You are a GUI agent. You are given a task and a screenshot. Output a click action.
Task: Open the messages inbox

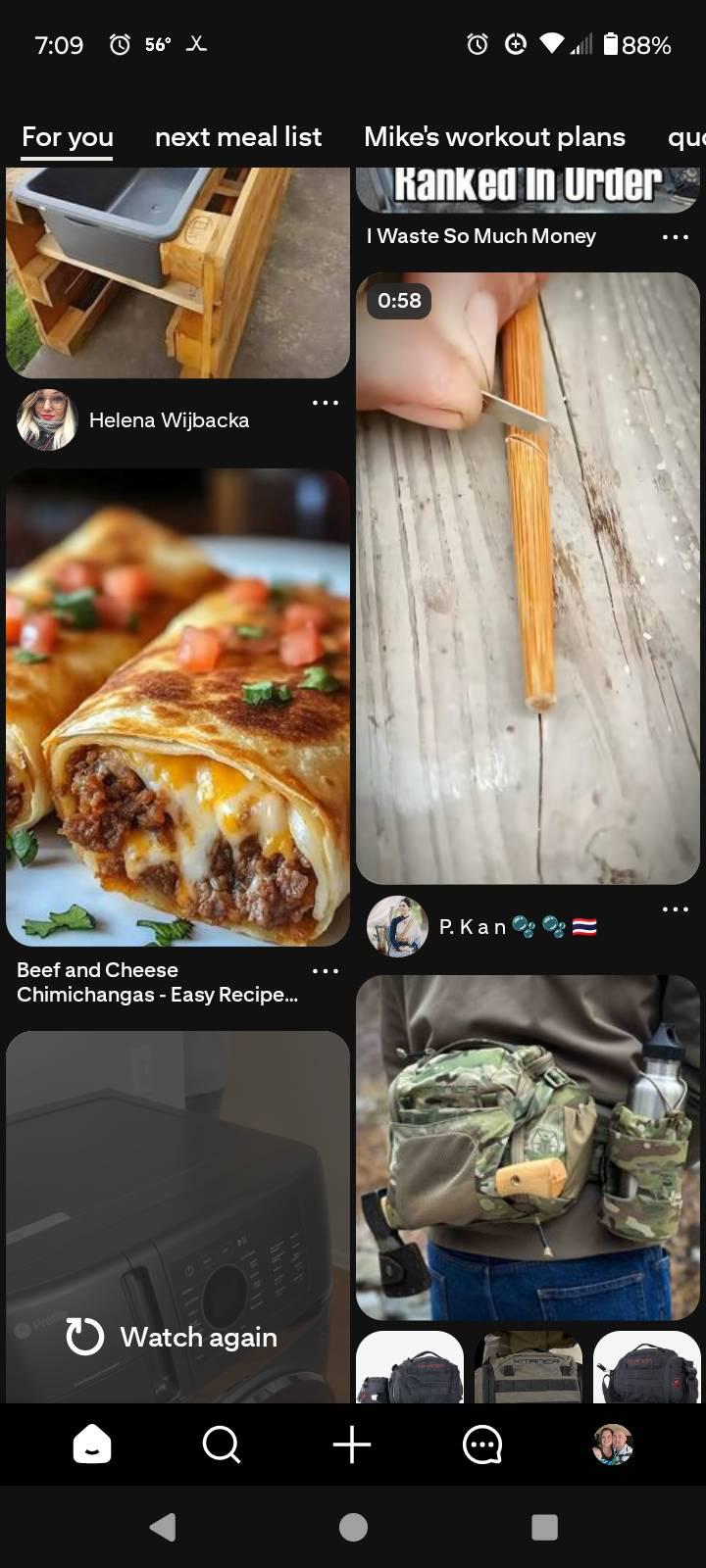point(482,1445)
